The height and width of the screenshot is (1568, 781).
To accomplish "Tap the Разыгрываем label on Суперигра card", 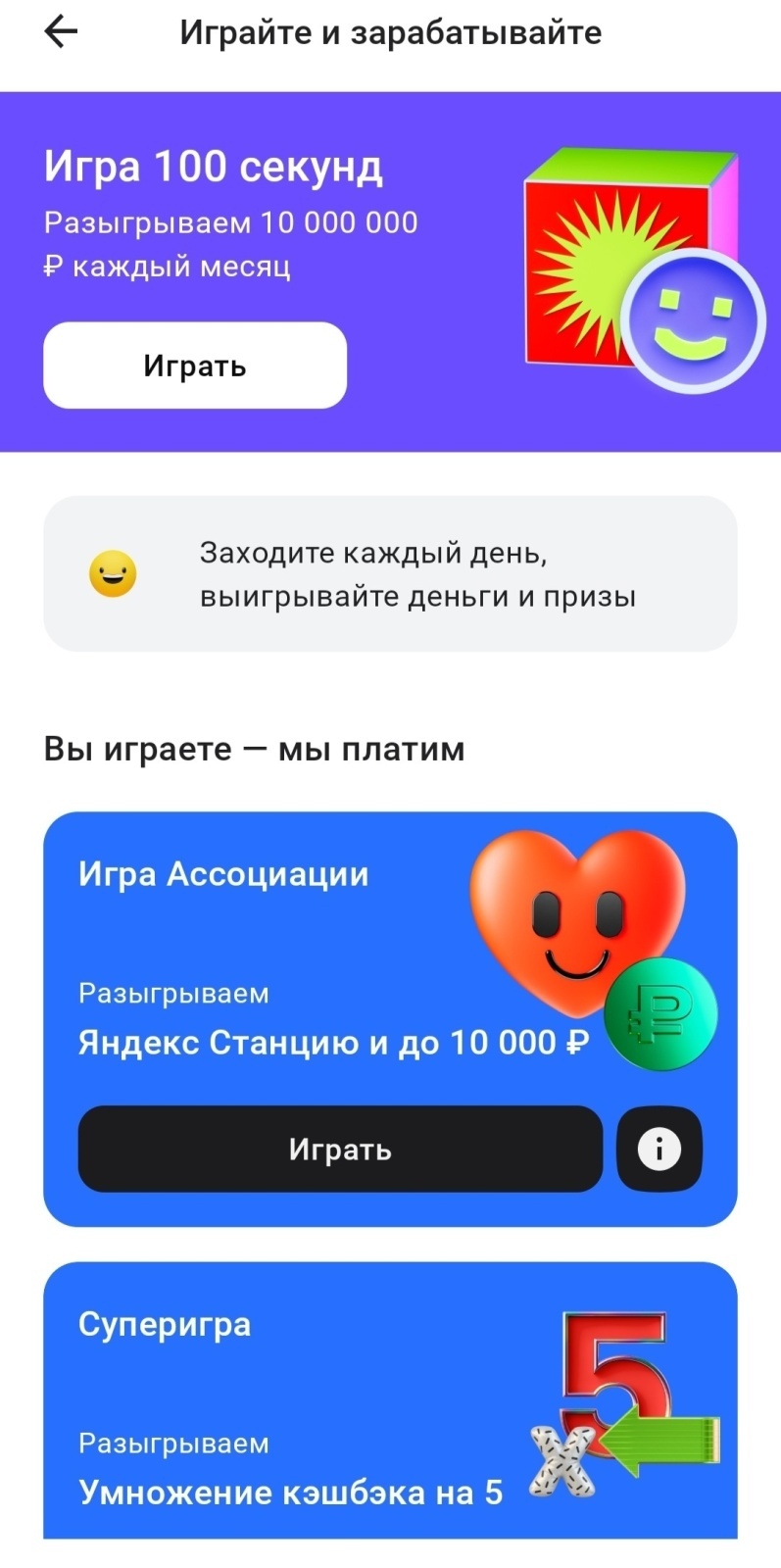I will [173, 1443].
